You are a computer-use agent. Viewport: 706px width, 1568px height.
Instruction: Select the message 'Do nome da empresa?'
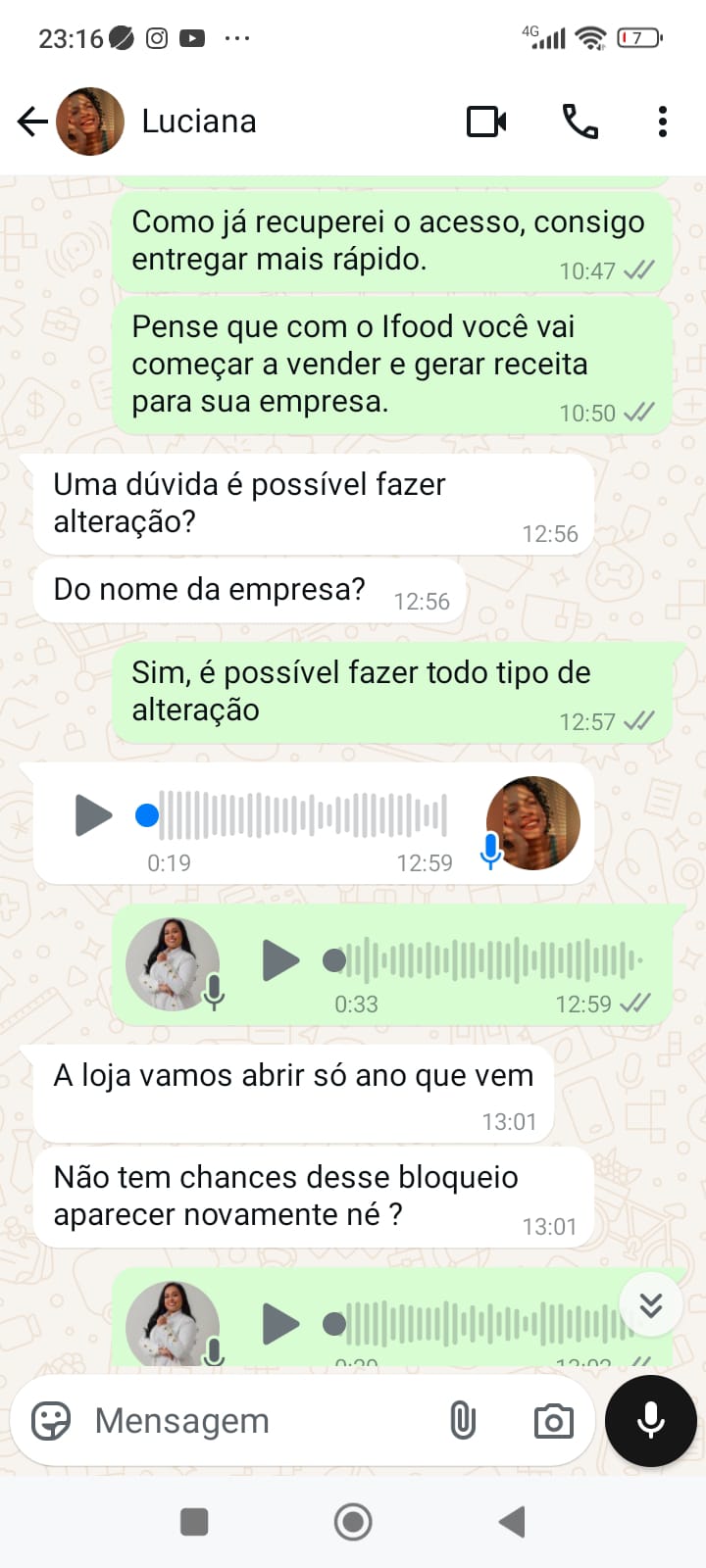(211, 589)
